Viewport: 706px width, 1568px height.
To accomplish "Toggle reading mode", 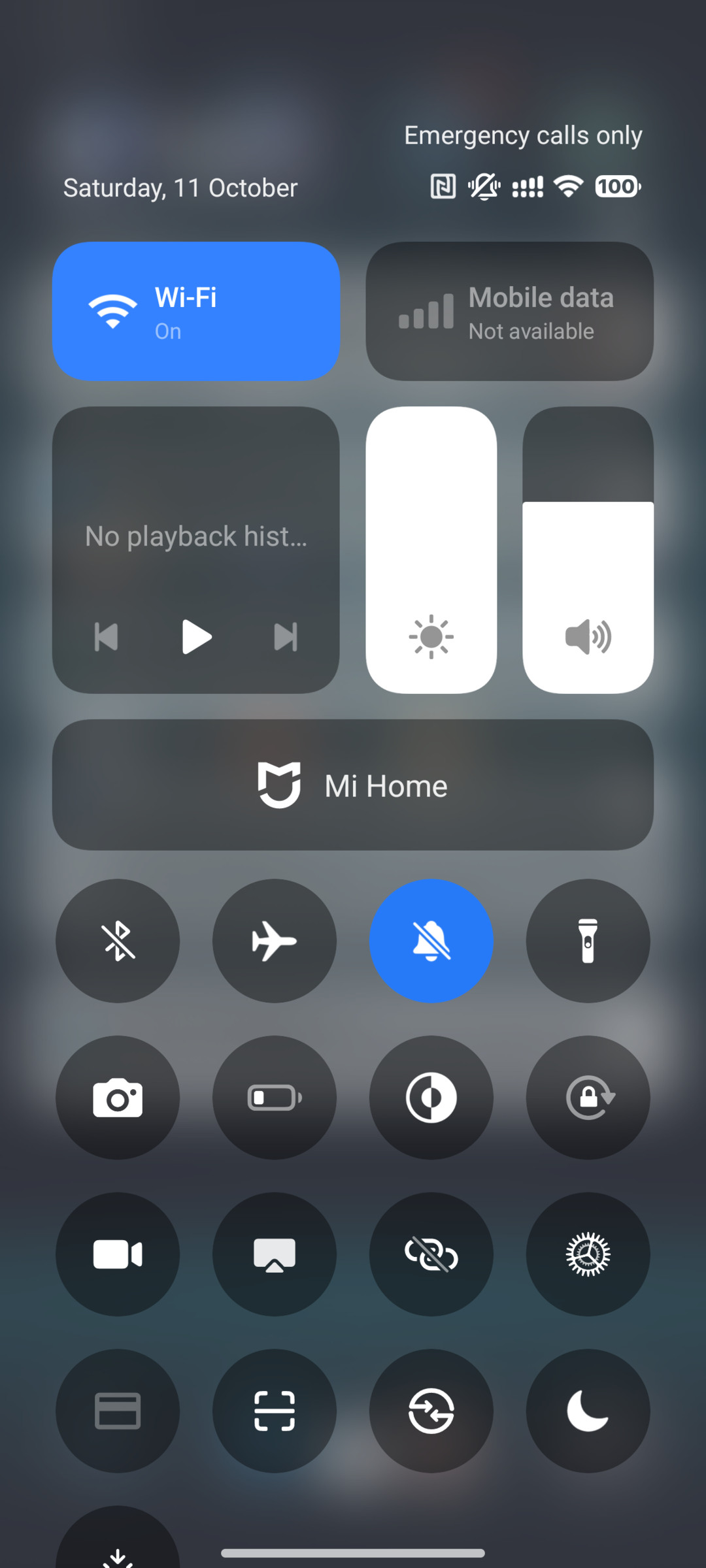I will point(431,1096).
